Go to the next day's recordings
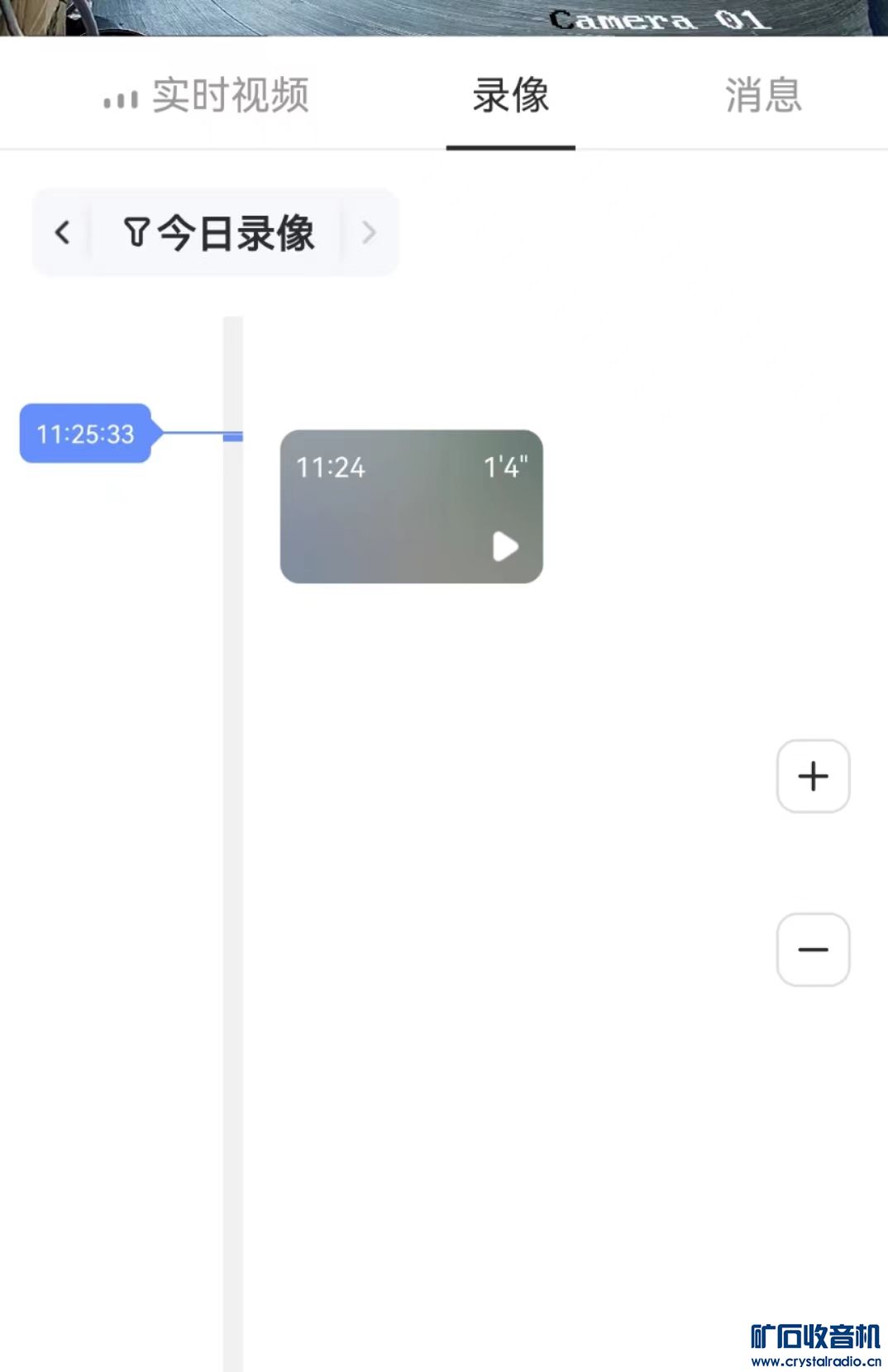Image resolution: width=888 pixels, height=1372 pixels. pyautogui.click(x=369, y=232)
